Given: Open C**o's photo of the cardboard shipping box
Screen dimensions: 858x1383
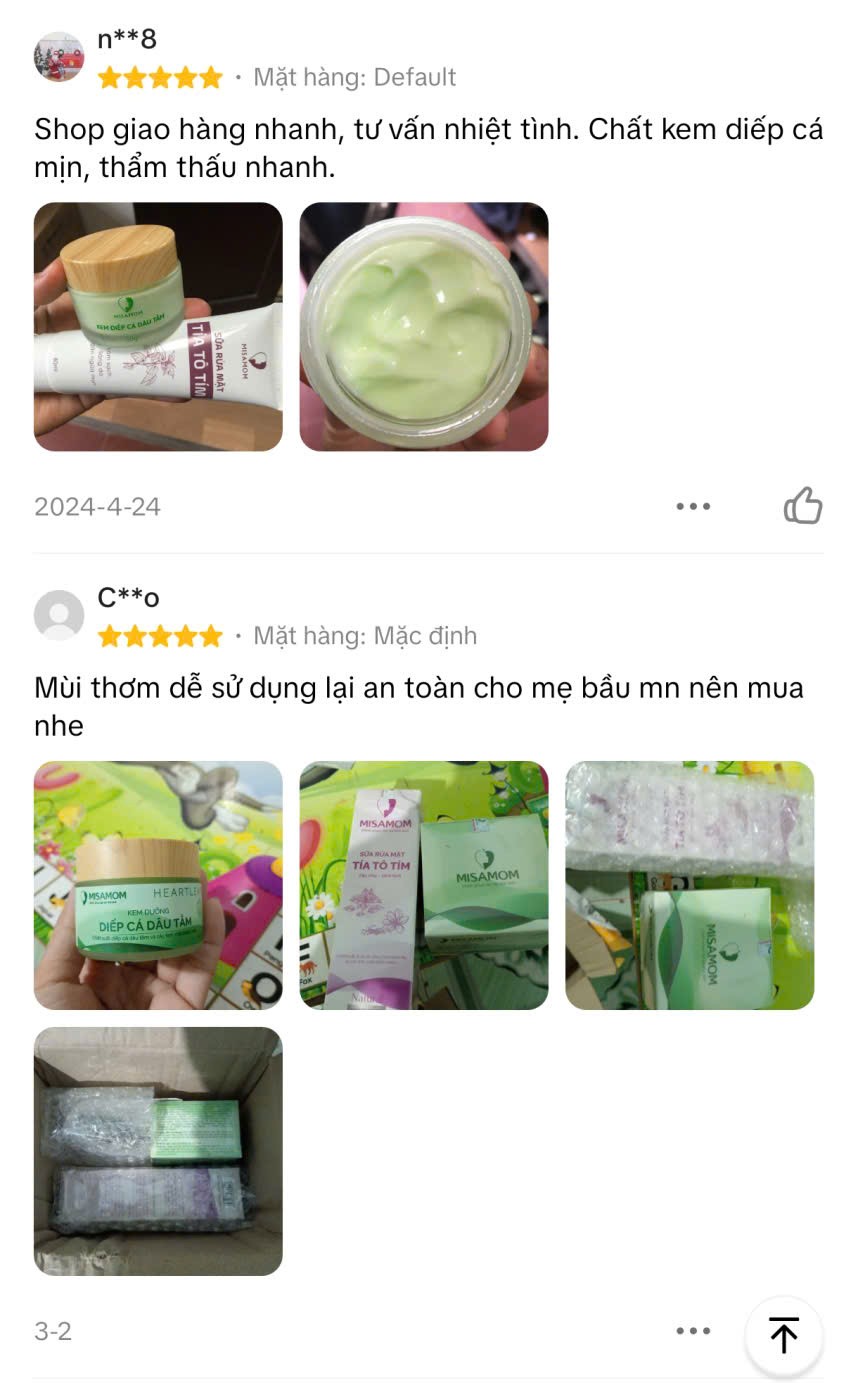Looking at the screenshot, I should [158, 1151].
